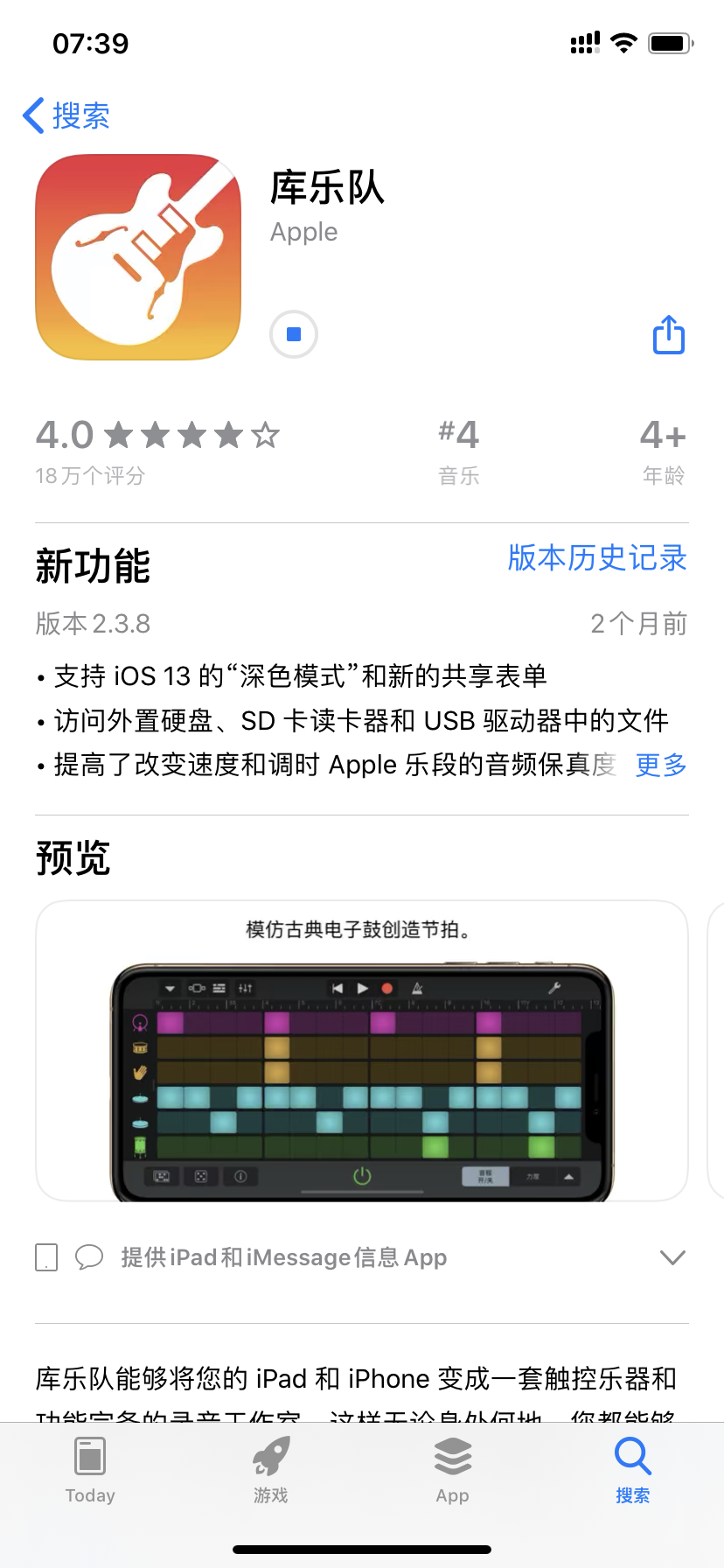Expand iPad and iMessage app availability

pyautogui.click(x=672, y=1257)
